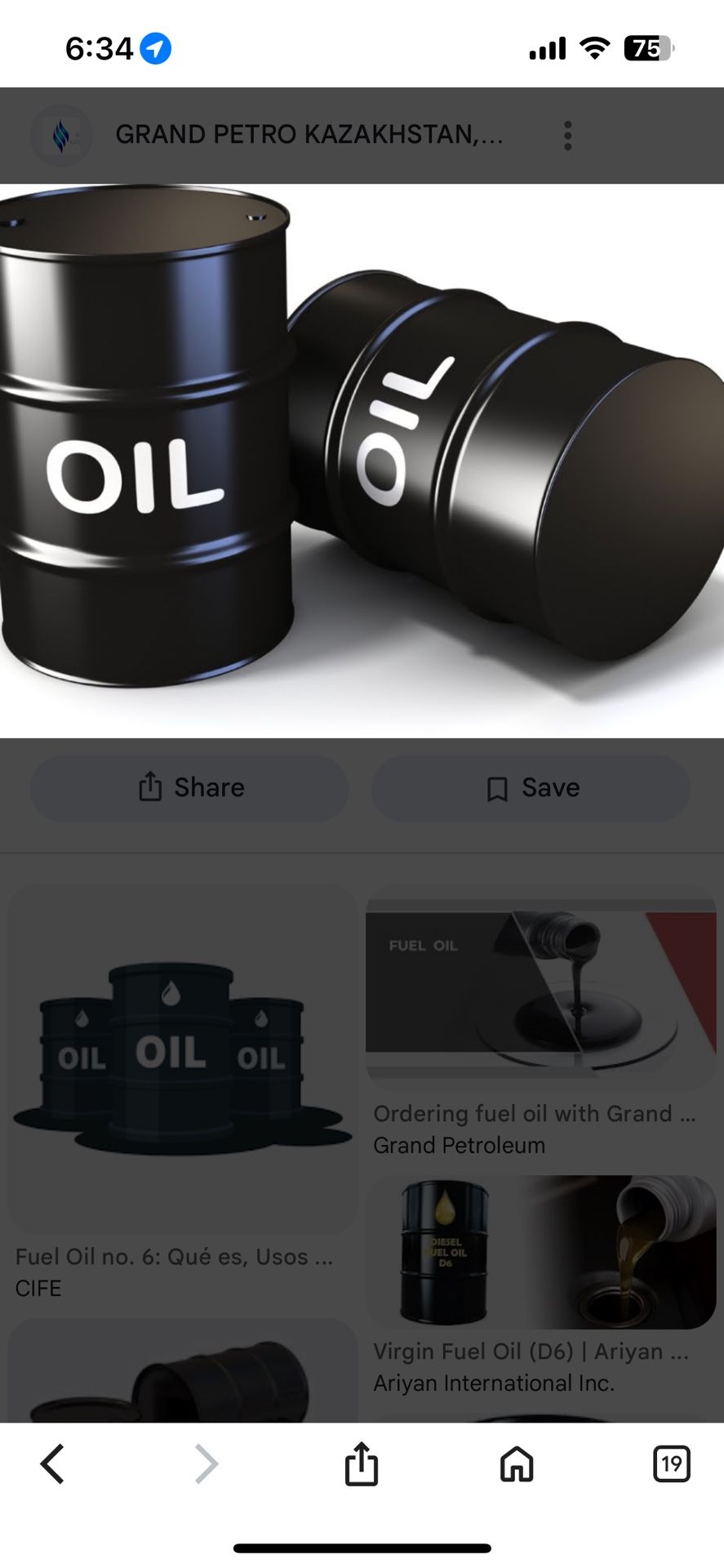Go back to the previous page
The image size is (724, 1568).
coord(52,1463)
